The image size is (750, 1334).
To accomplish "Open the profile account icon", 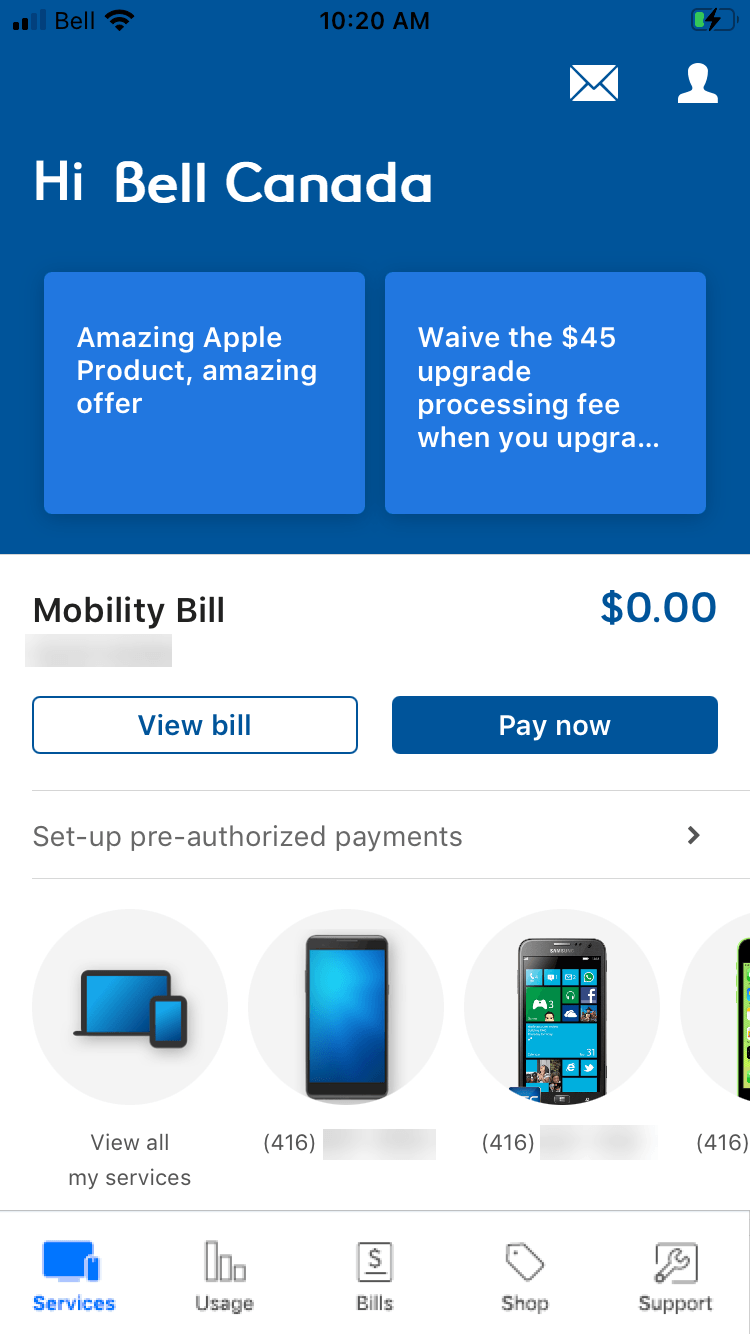I will 698,85.
